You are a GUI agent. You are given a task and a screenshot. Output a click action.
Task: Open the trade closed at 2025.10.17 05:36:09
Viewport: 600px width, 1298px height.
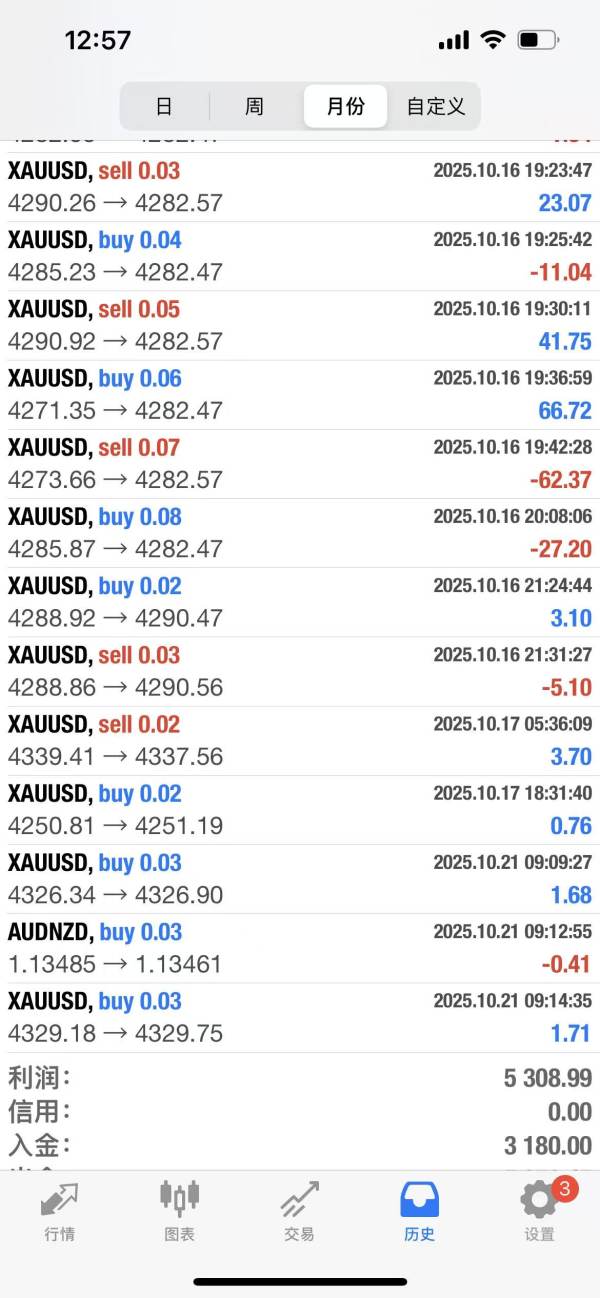300,741
